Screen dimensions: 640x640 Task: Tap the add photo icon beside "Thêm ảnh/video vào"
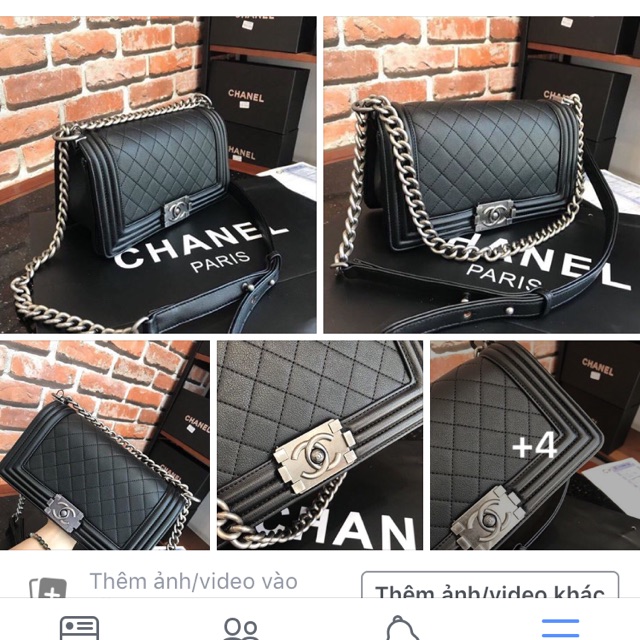[48, 592]
